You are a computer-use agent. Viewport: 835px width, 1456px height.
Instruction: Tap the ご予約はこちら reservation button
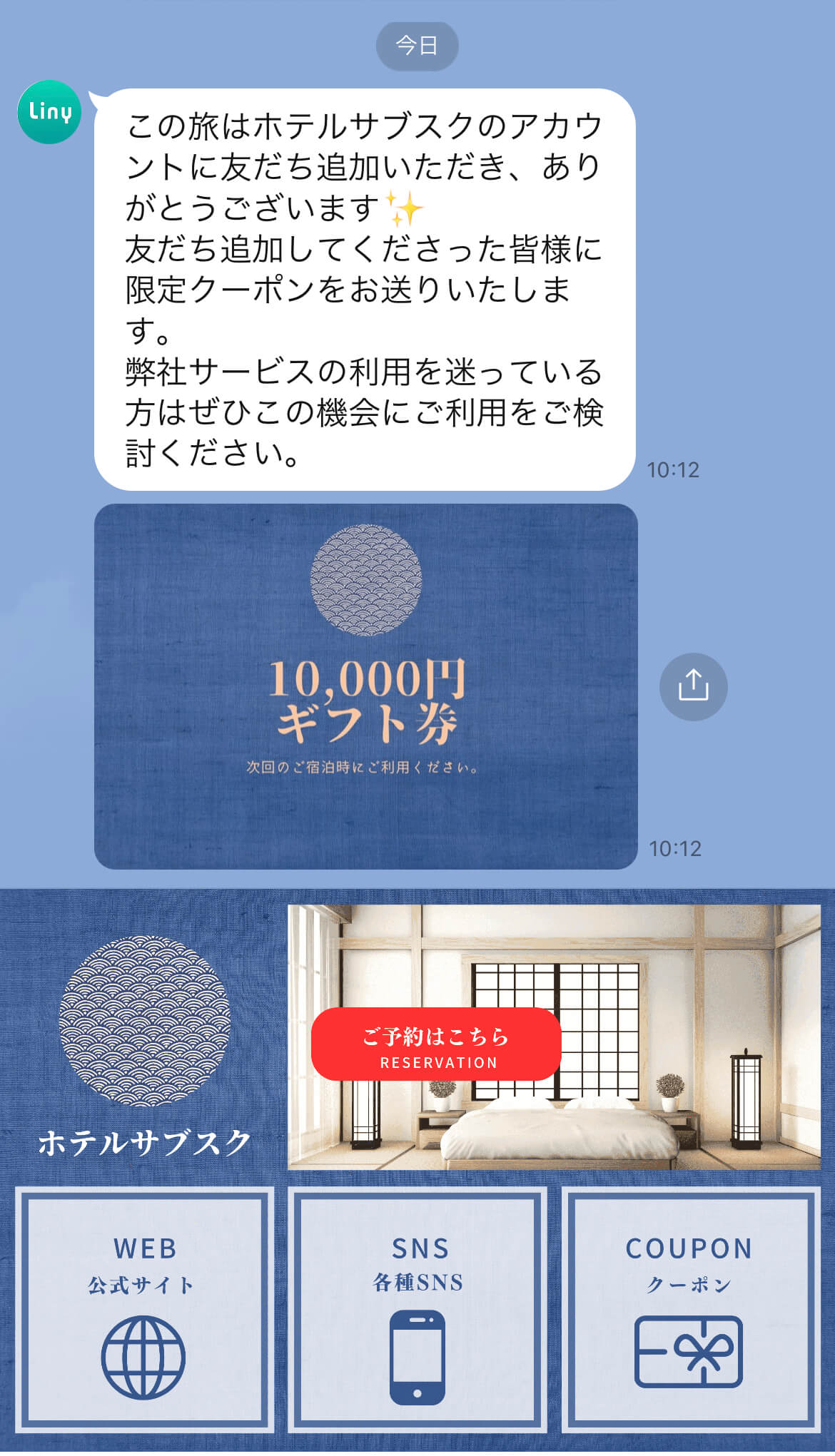coord(436,1044)
